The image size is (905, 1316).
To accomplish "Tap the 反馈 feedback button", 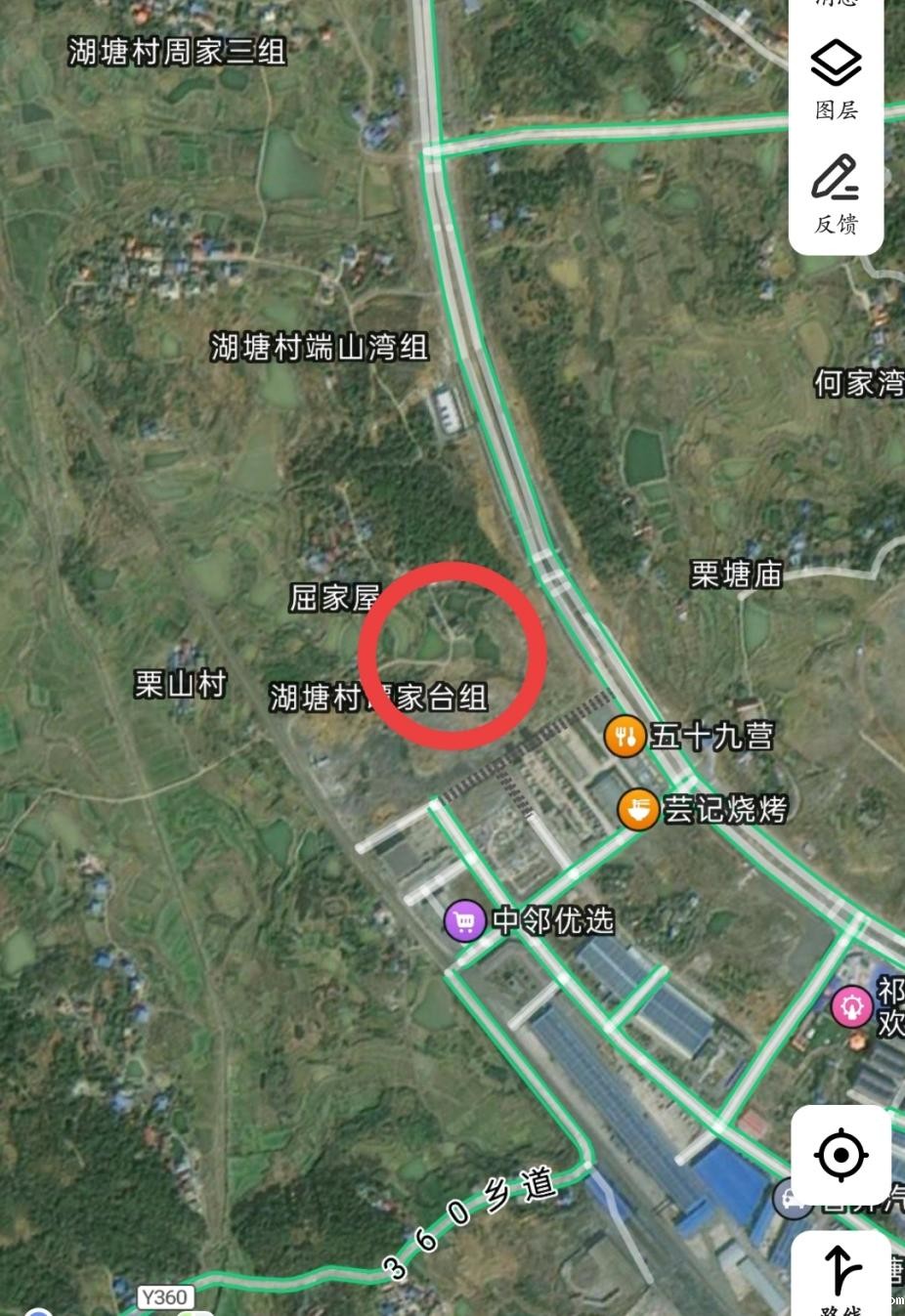I will point(836,194).
